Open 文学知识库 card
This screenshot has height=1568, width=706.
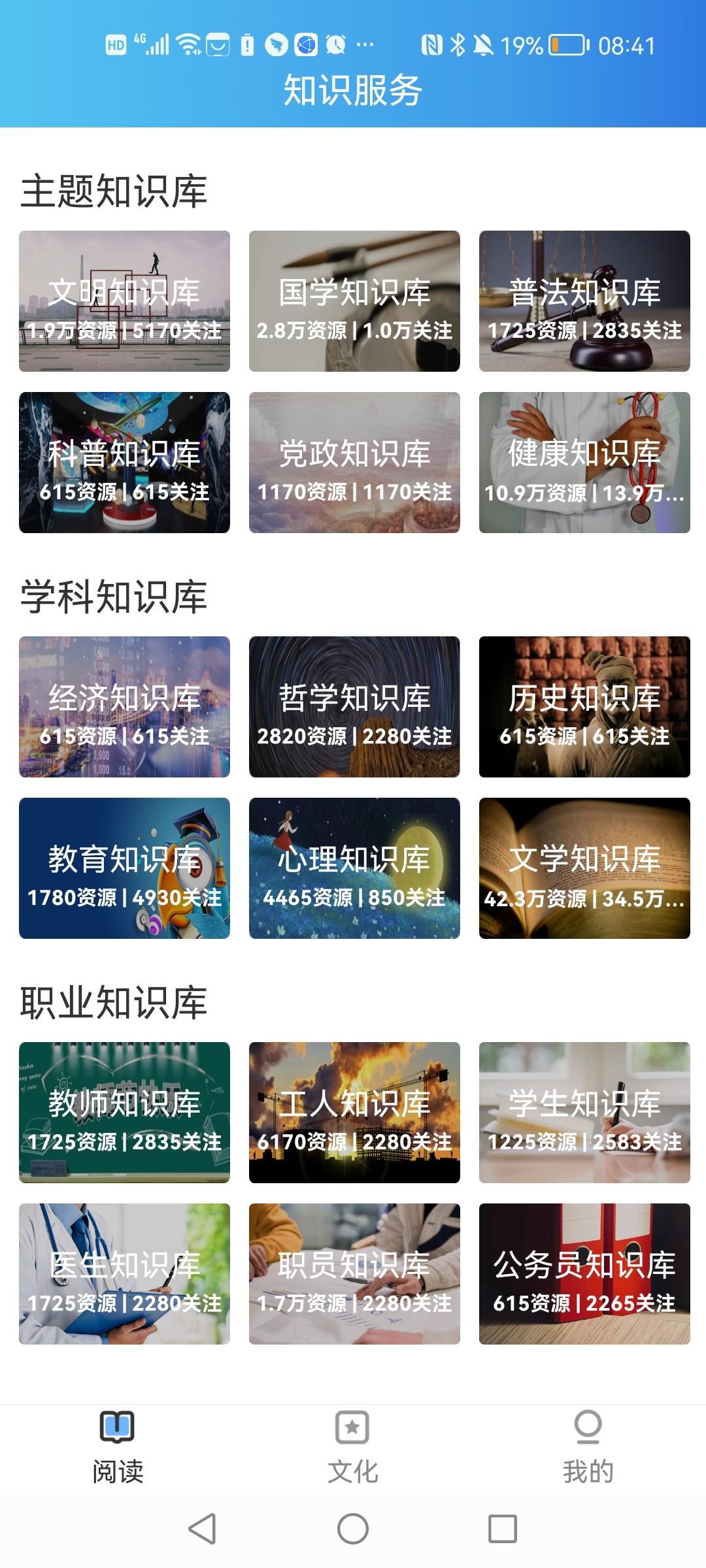[x=584, y=872]
